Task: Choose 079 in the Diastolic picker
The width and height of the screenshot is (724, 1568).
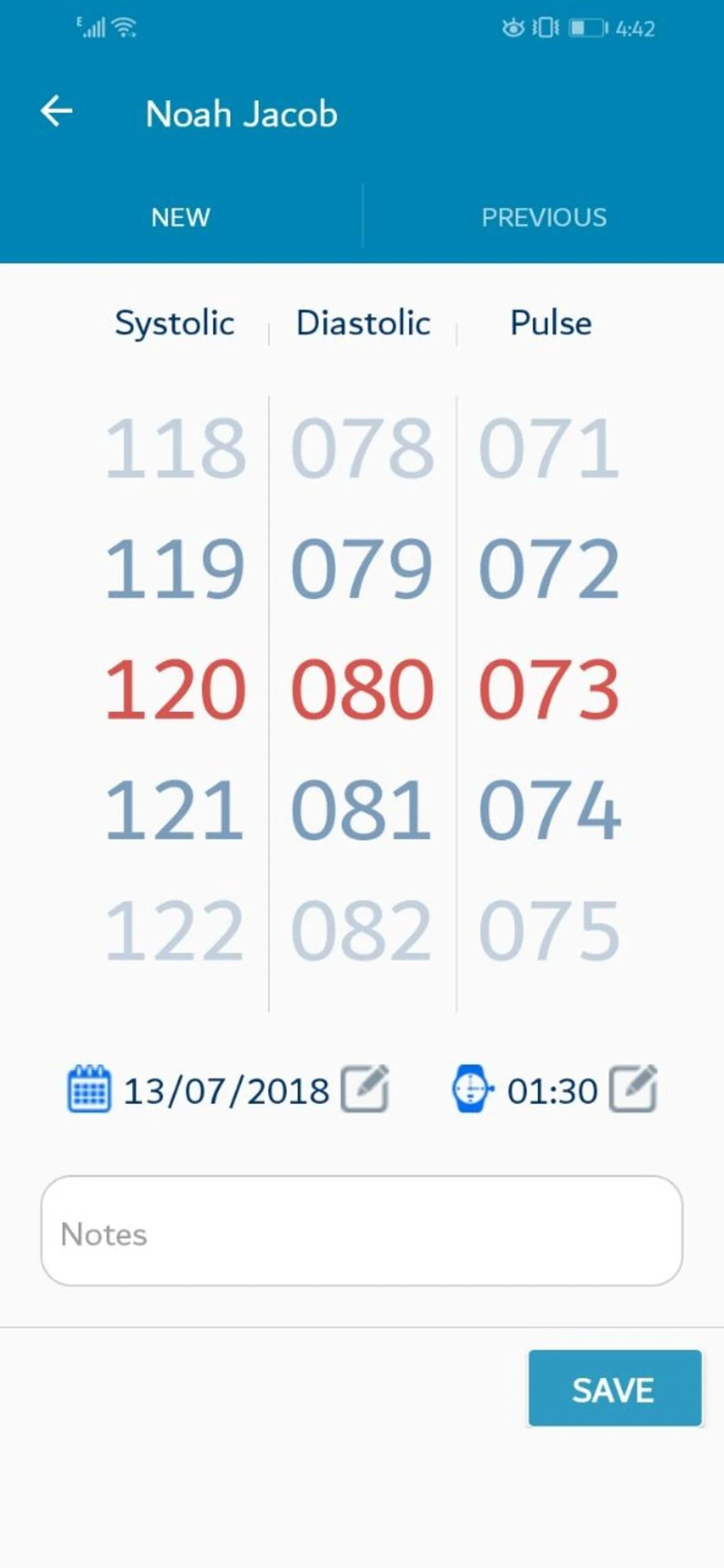Action: (363, 569)
